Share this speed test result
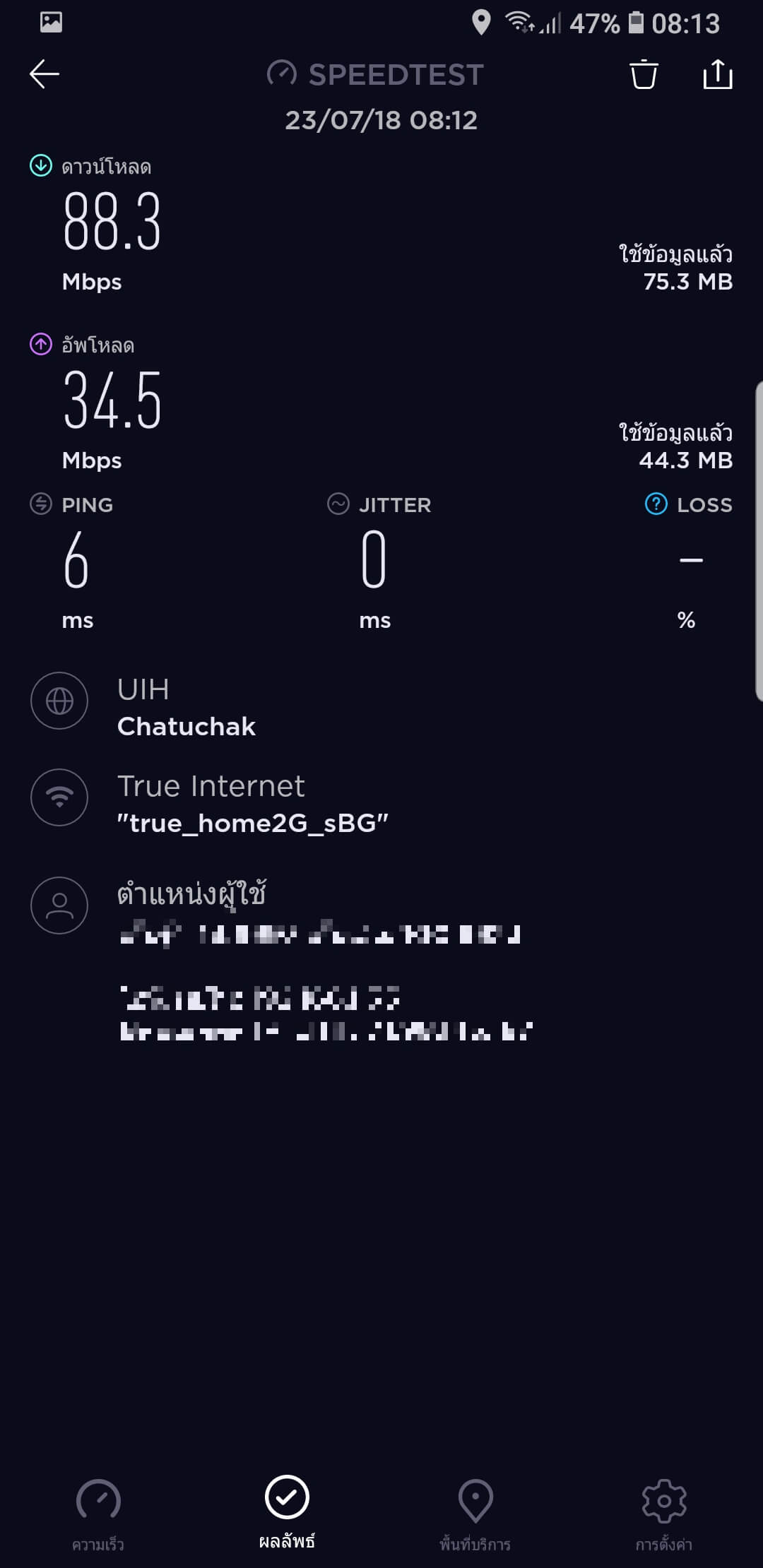 click(x=718, y=74)
